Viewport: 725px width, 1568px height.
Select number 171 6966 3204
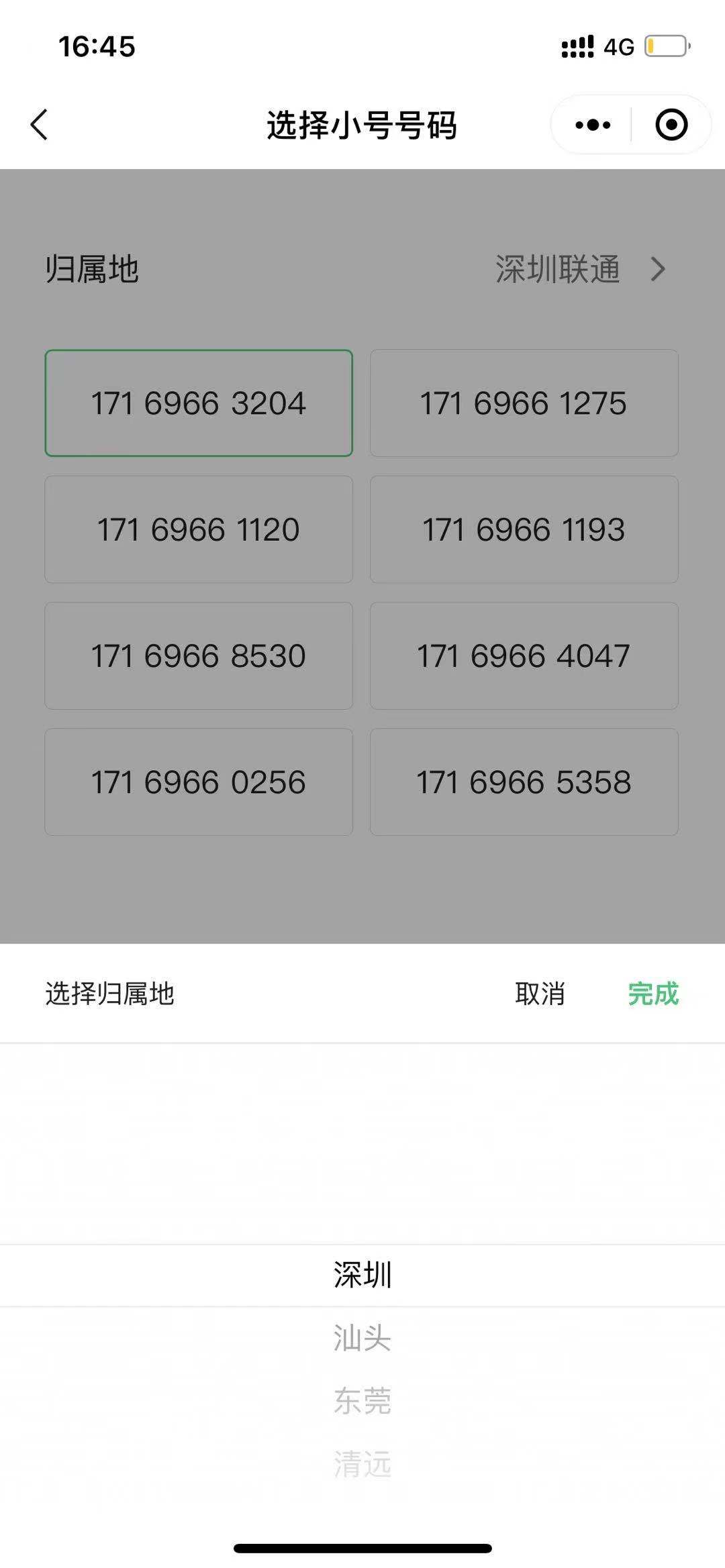click(199, 403)
